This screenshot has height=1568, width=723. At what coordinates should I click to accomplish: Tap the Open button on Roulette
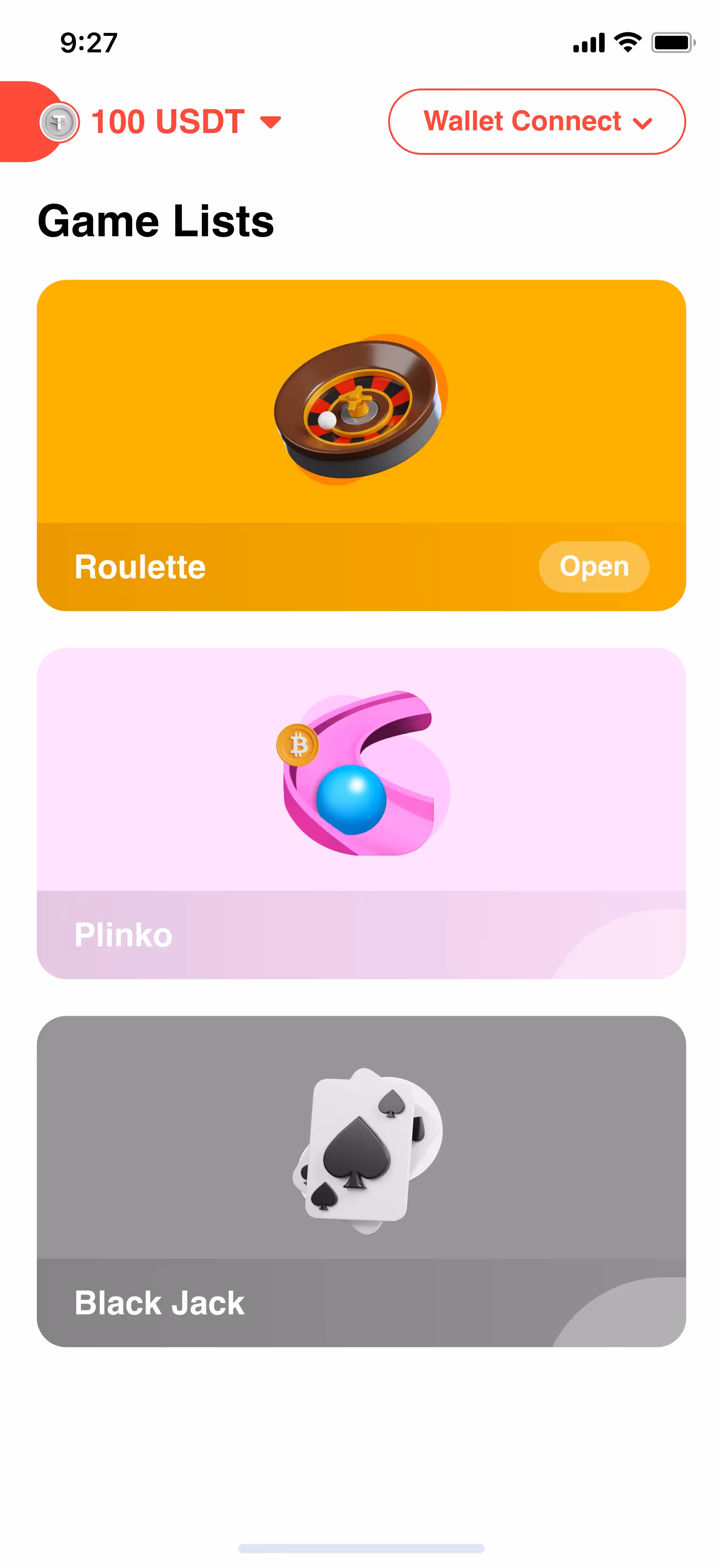pos(593,567)
